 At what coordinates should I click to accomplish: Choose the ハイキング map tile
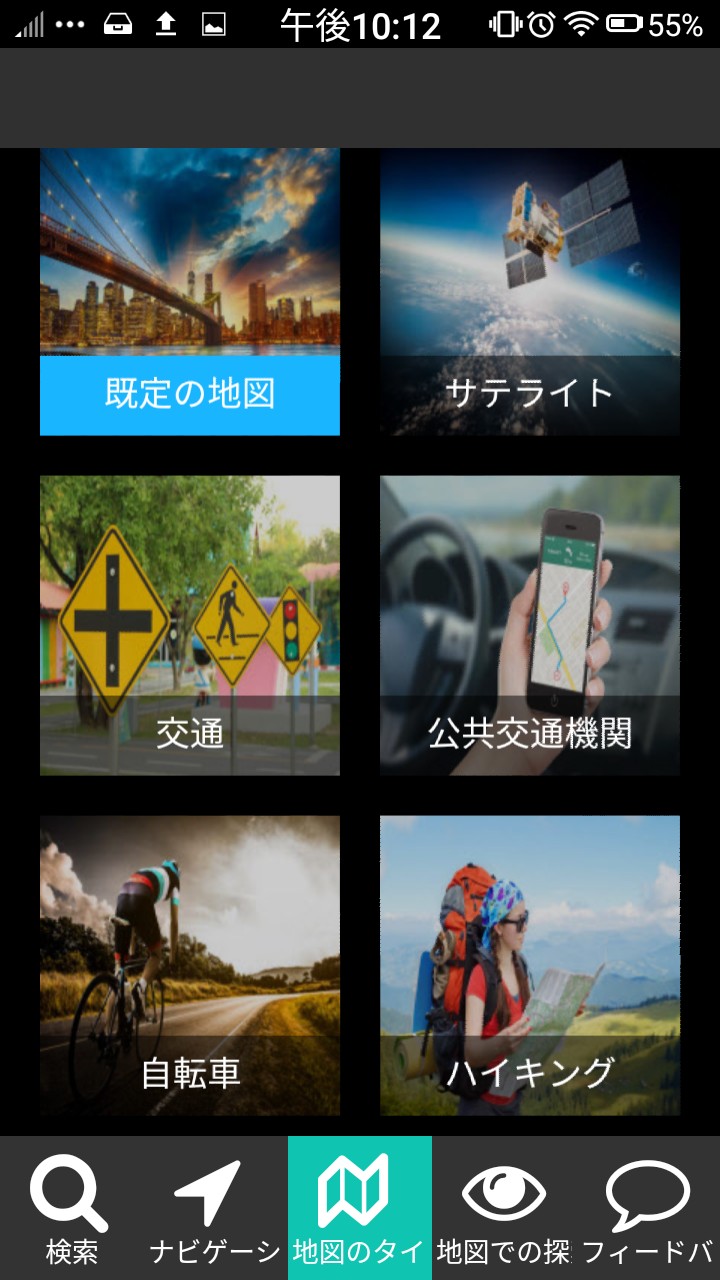point(530,965)
